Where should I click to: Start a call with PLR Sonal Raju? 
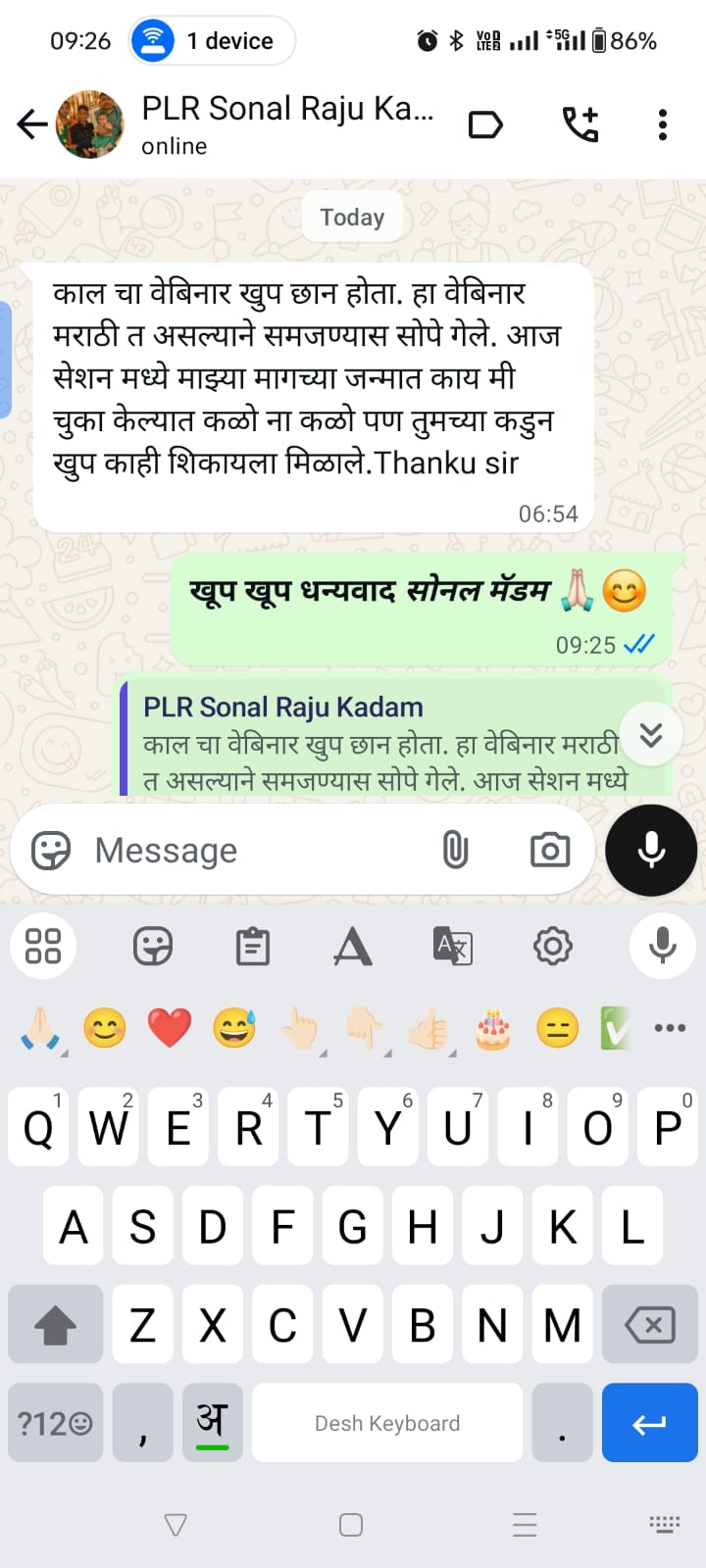pos(580,124)
